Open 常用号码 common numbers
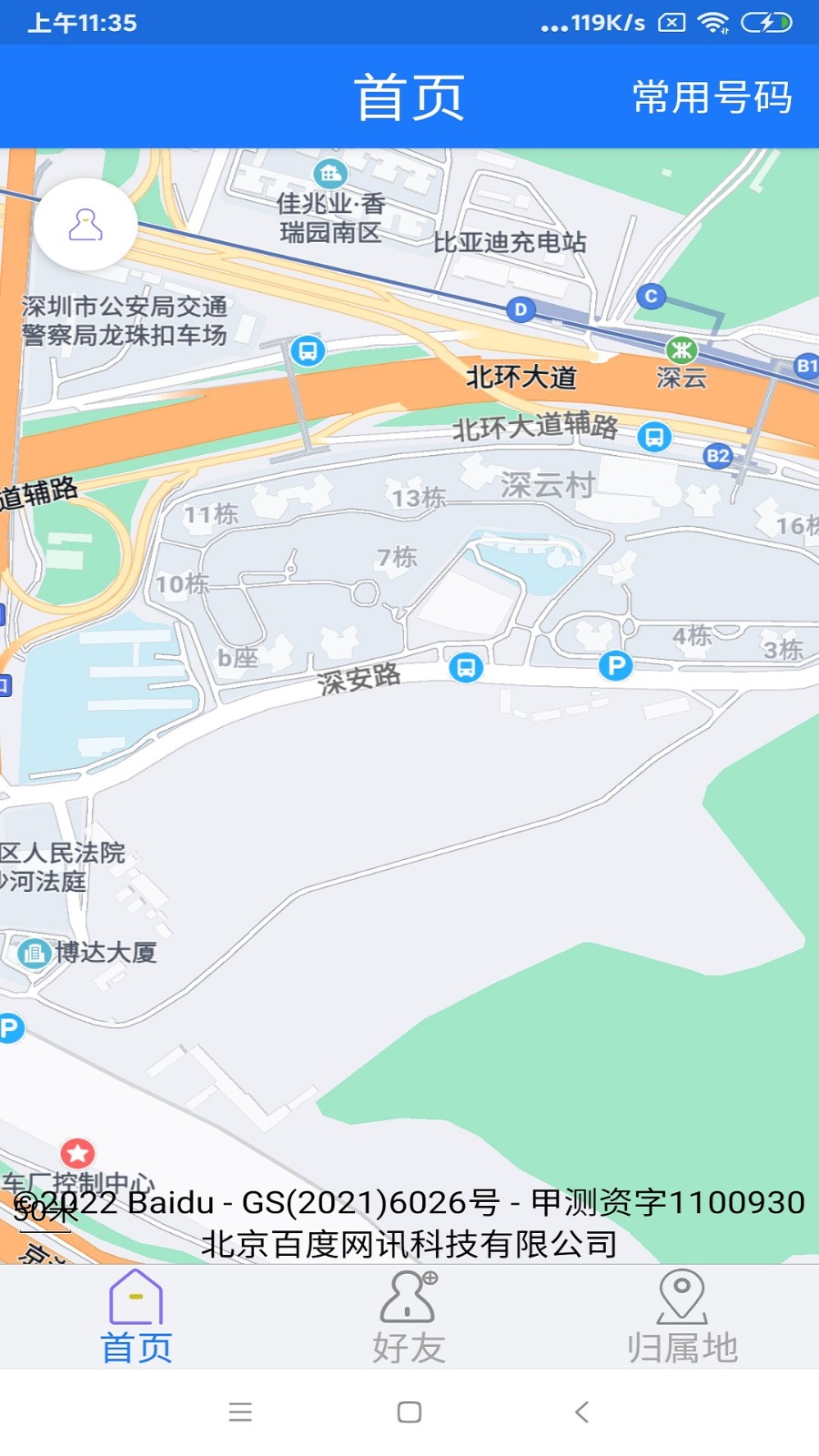 click(712, 97)
